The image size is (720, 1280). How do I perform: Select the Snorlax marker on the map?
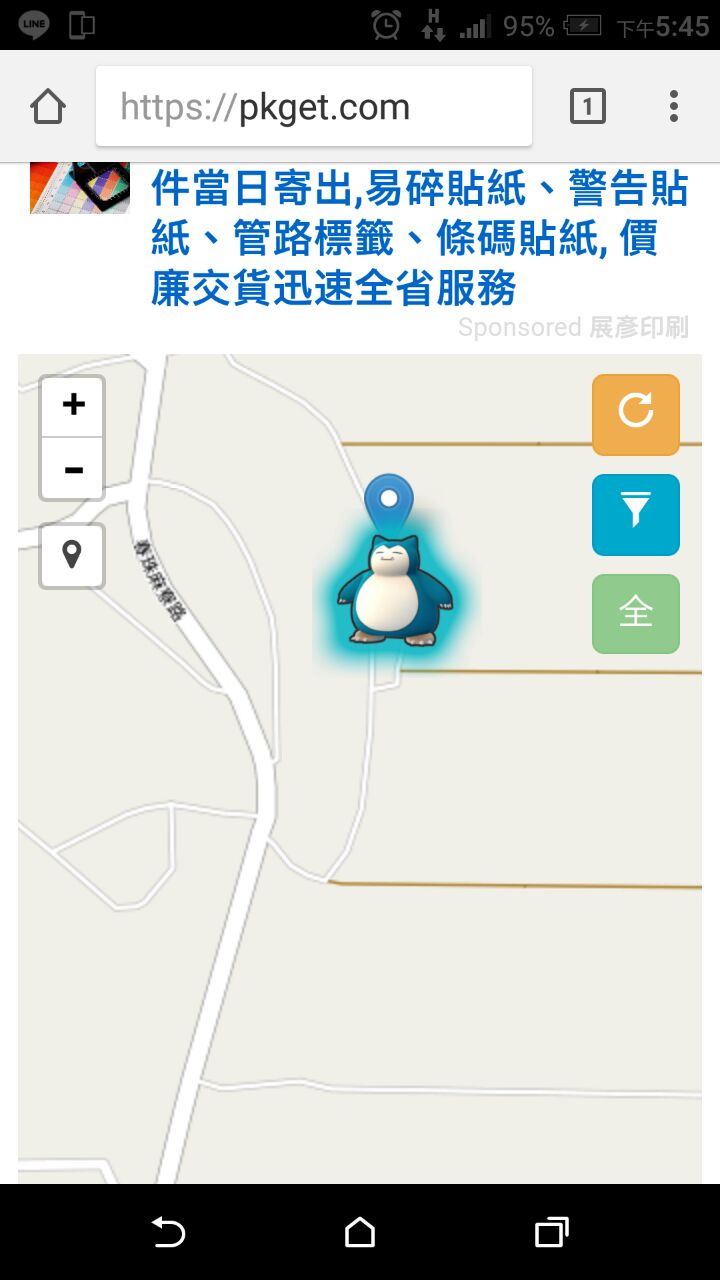coord(396,590)
